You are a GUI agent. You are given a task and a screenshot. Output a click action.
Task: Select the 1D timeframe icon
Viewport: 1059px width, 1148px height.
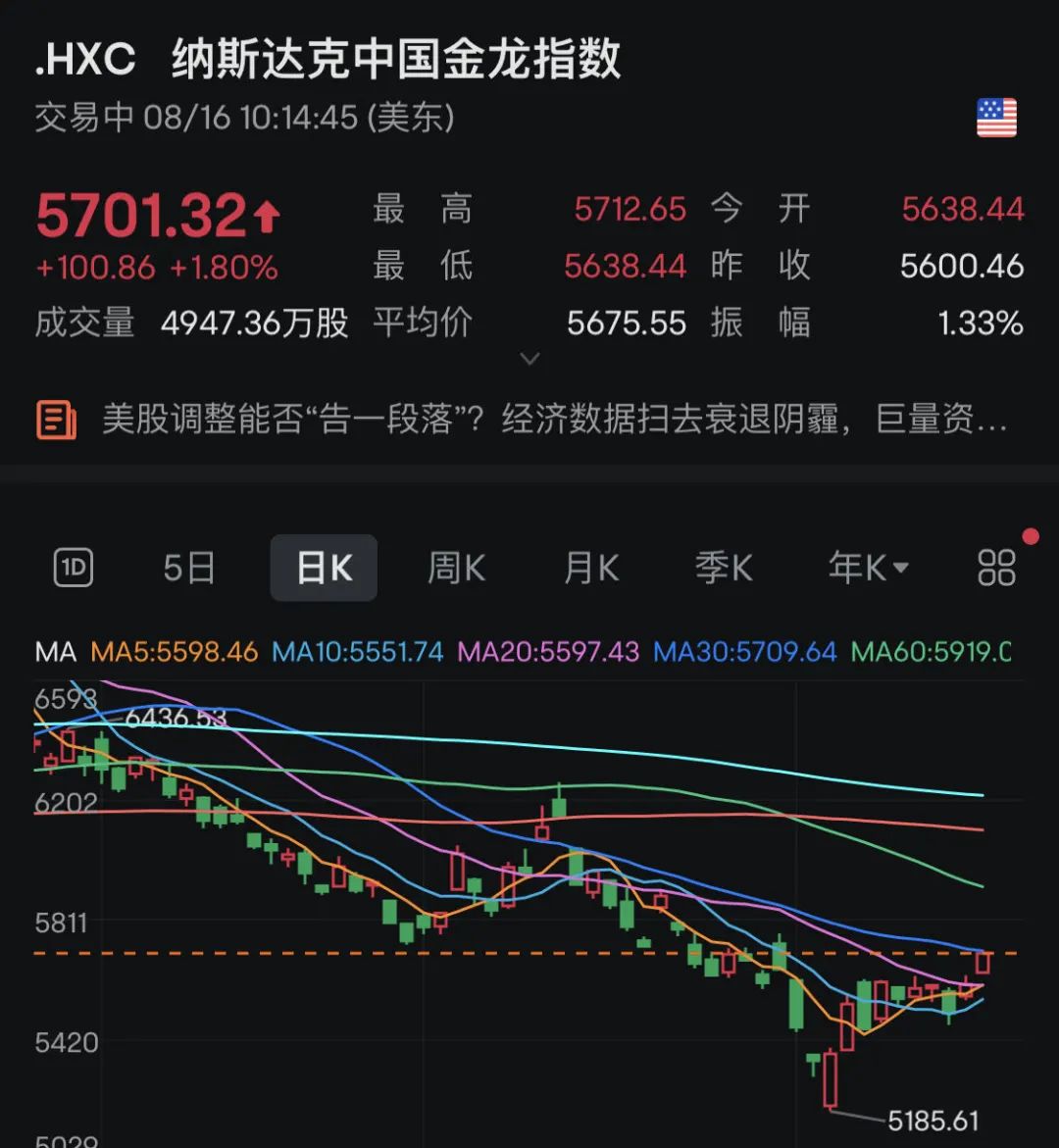click(72, 568)
